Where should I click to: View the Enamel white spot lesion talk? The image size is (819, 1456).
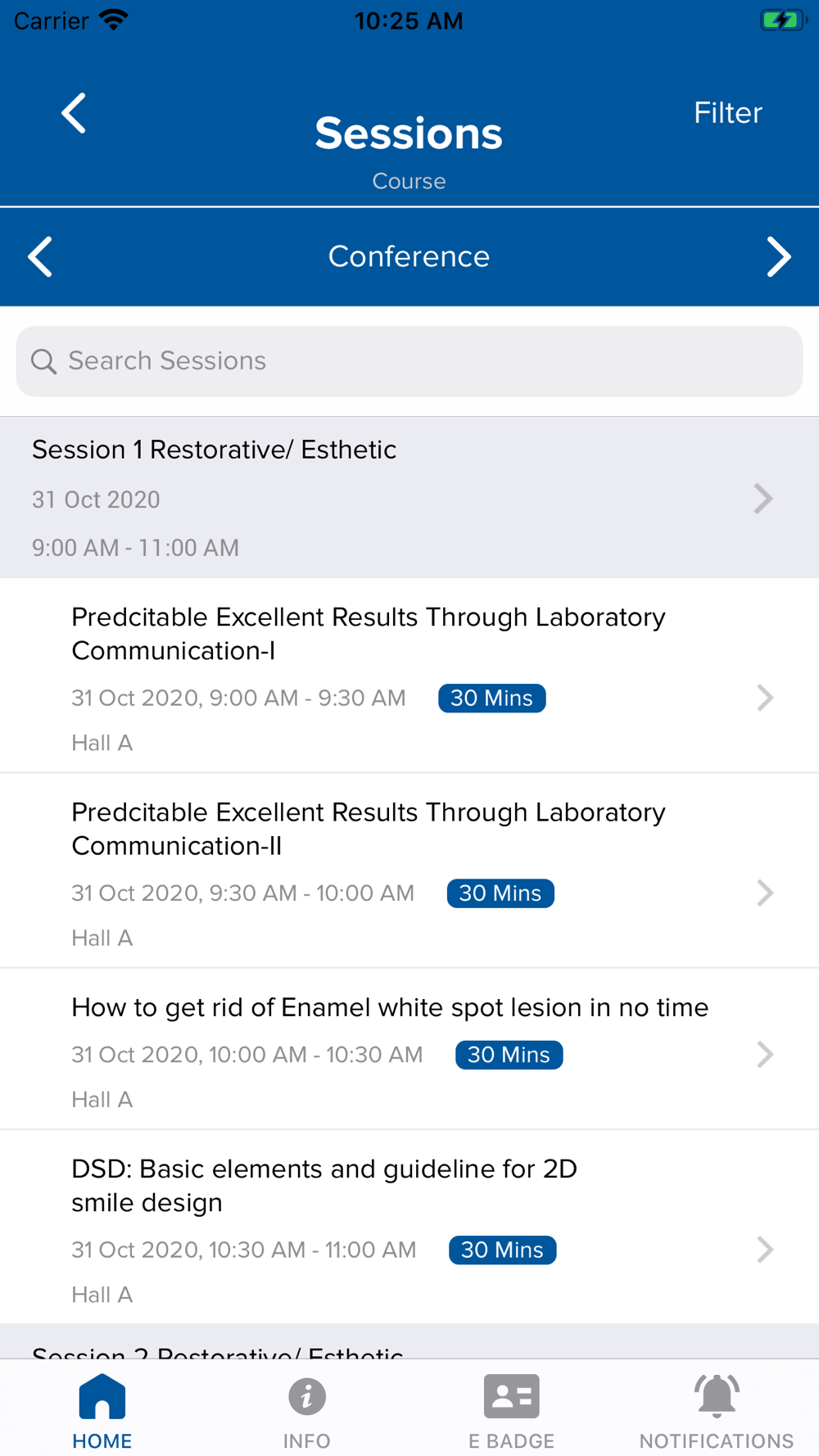click(409, 1050)
